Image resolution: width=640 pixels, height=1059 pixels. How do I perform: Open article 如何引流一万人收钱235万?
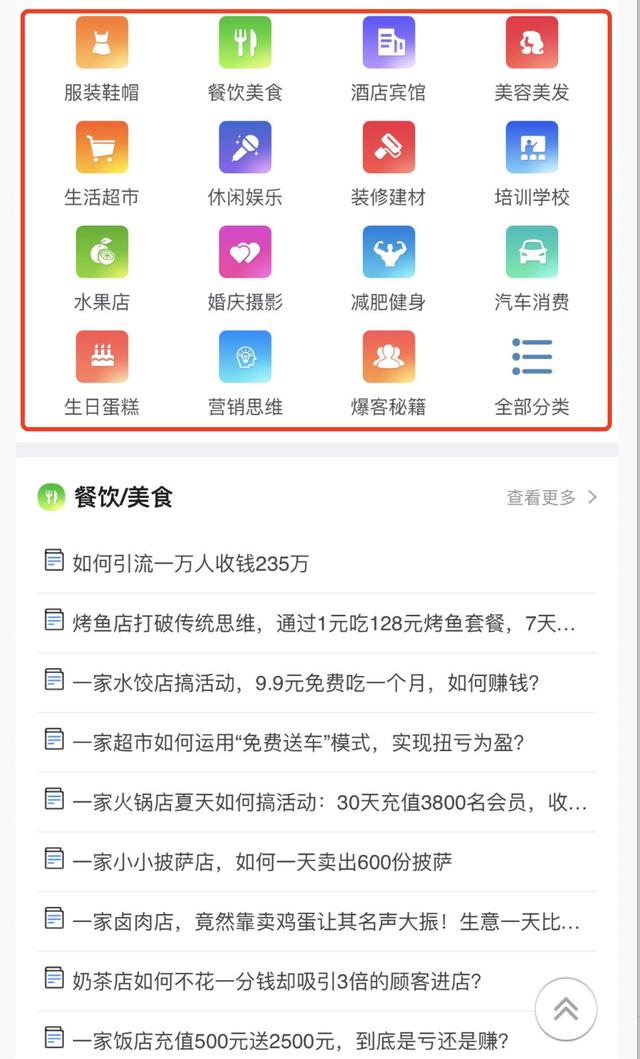[x=190, y=563]
